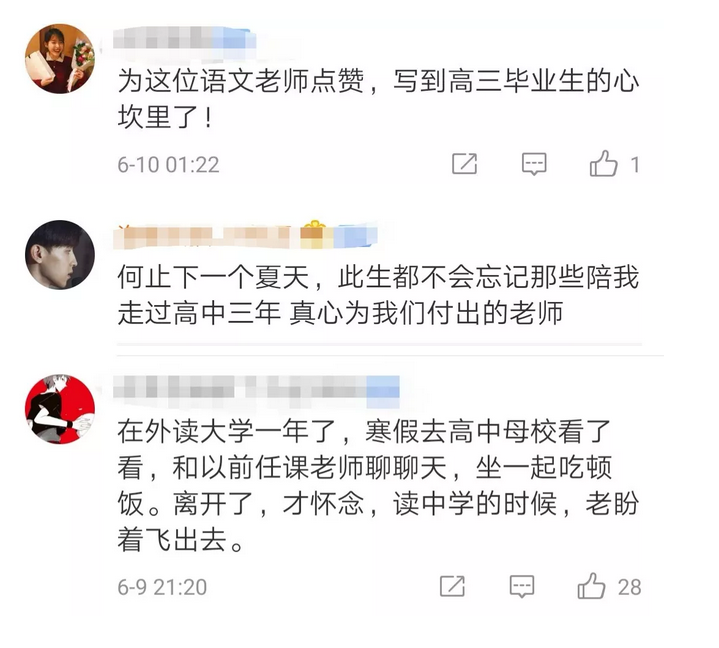Reply to the comment about 语文老师点赞
The width and height of the screenshot is (719, 648).
[534, 164]
